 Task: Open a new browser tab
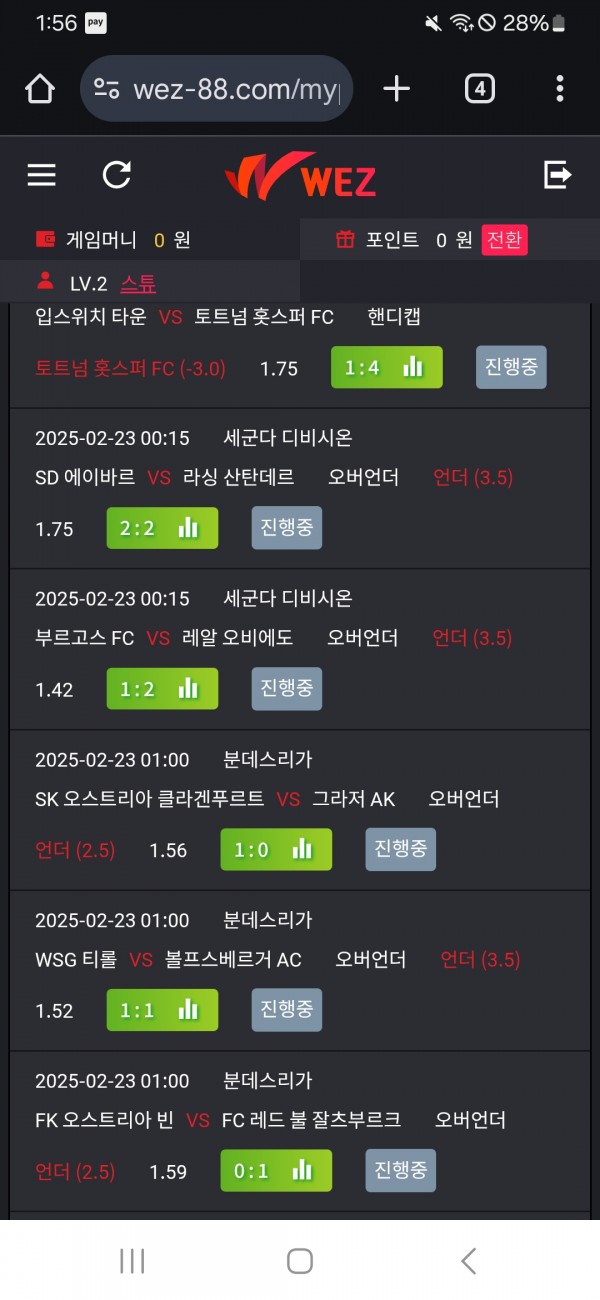396,90
